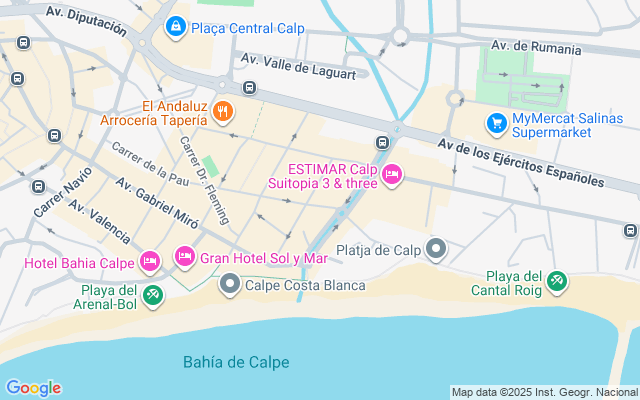Screen dimensions: 640x400
Task: Select the bus stop beside Av. Valle de Laguart
Action: click(249, 87)
